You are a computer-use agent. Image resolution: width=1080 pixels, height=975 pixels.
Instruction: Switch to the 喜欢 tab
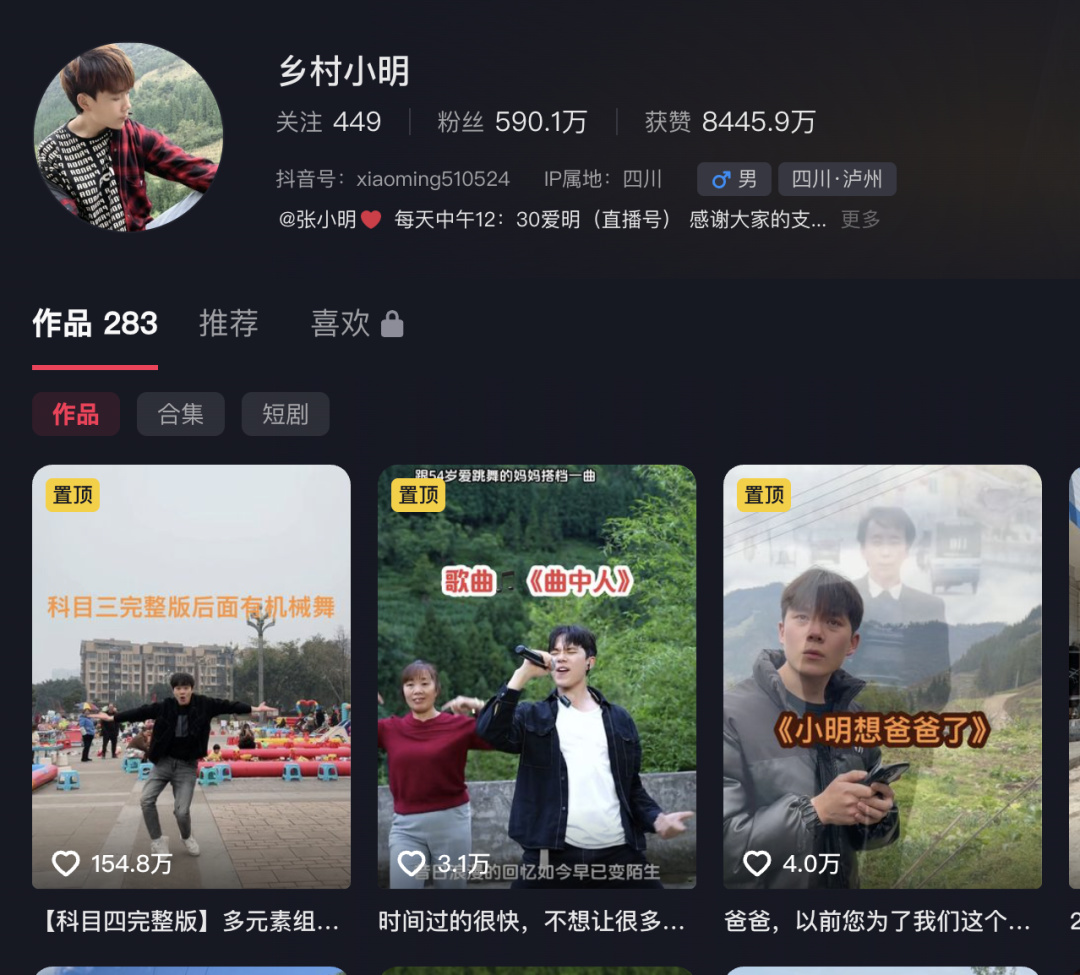tap(356, 323)
